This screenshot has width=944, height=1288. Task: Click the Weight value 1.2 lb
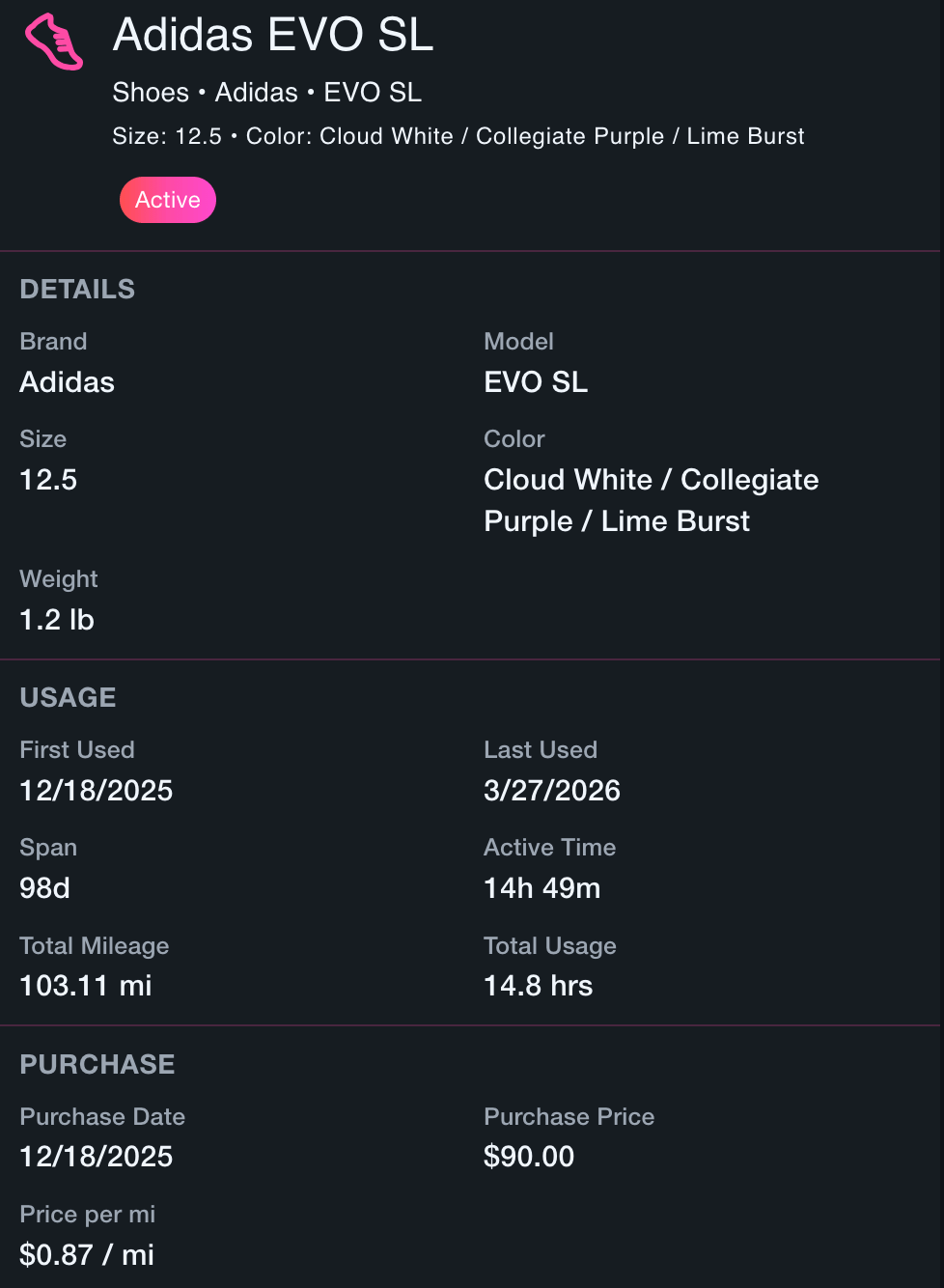pyautogui.click(x=56, y=620)
